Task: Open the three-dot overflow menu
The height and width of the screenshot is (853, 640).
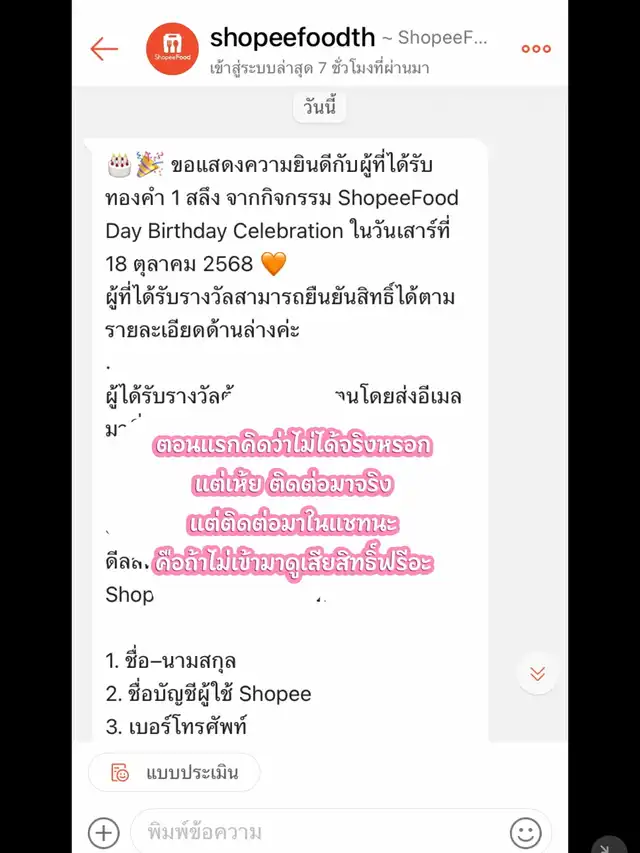Action: [x=536, y=49]
